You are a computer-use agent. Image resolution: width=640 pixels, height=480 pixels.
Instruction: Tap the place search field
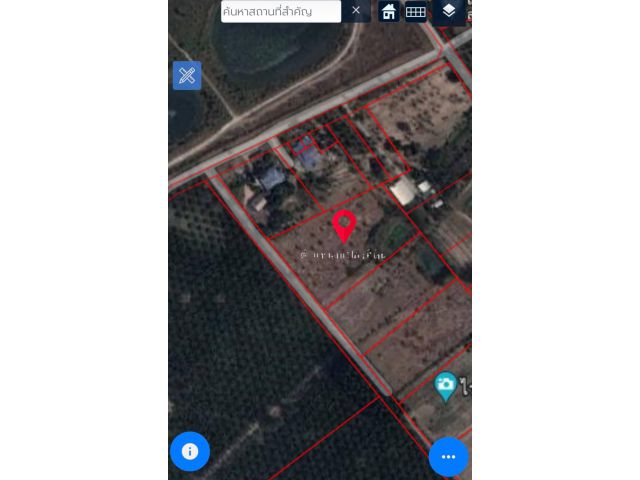click(280, 11)
